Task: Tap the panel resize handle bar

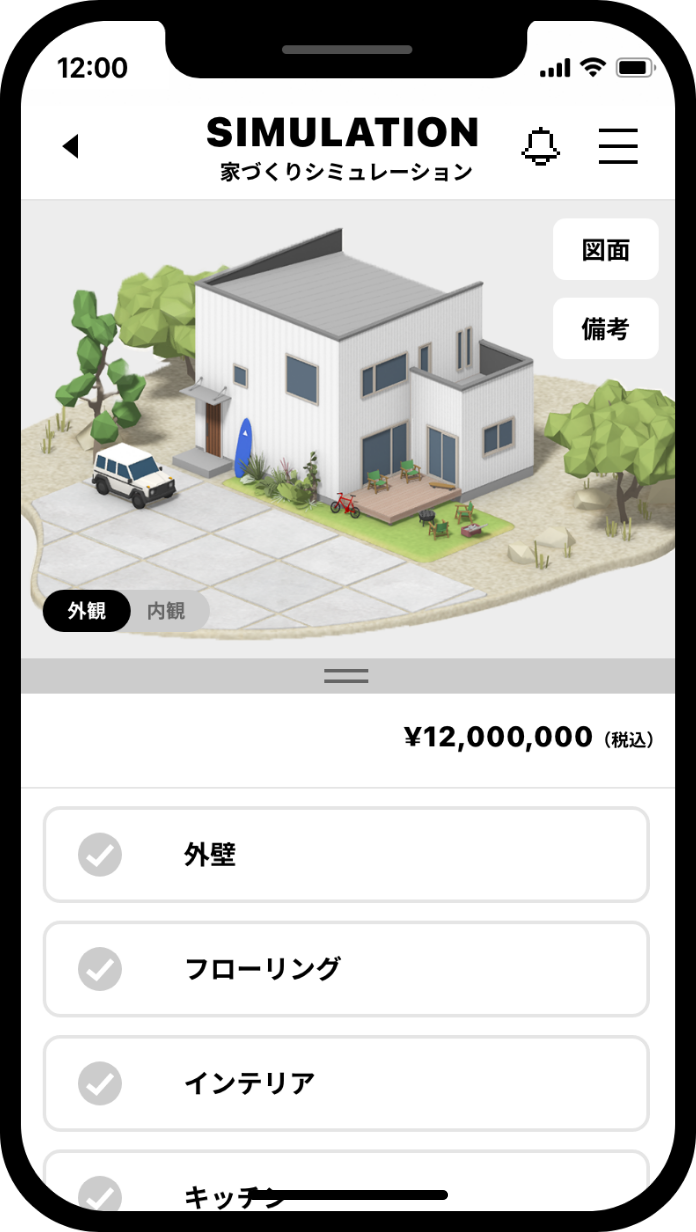Action: (x=346, y=676)
